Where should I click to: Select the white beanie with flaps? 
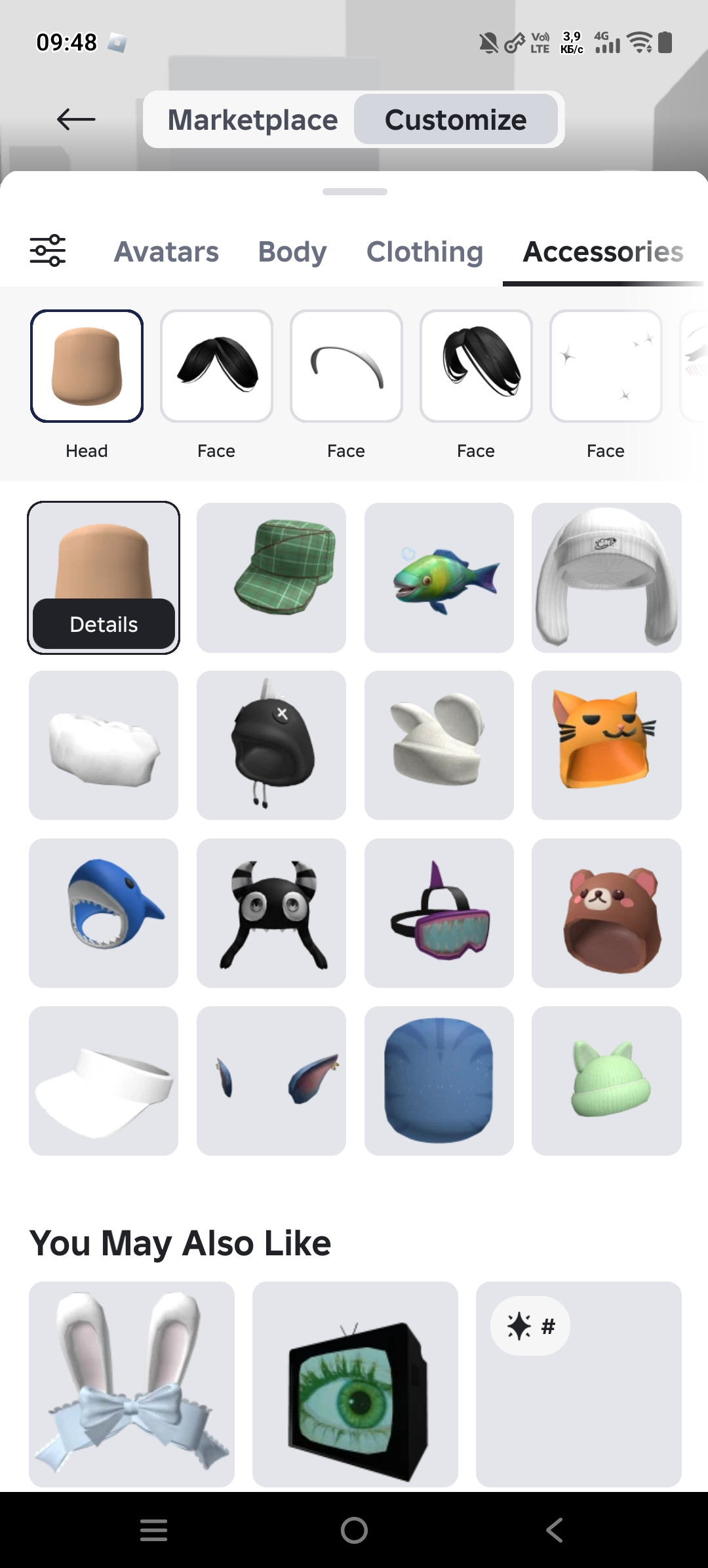(606, 578)
